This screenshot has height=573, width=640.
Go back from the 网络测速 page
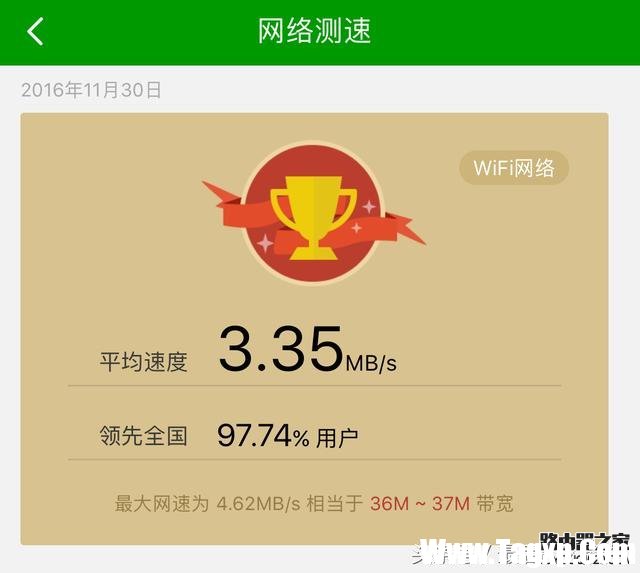[35, 31]
